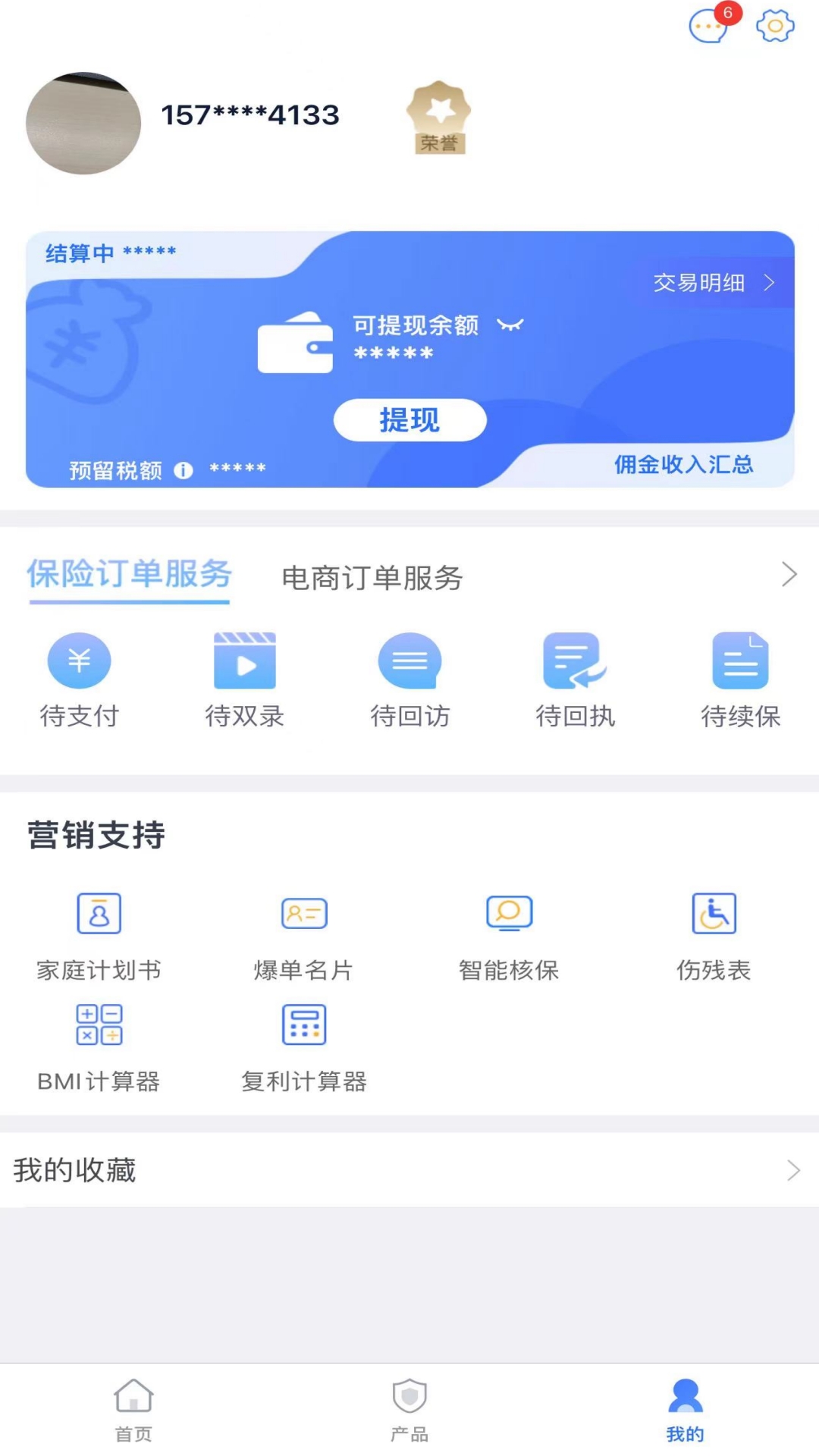Show info about 预留税额

(x=184, y=470)
